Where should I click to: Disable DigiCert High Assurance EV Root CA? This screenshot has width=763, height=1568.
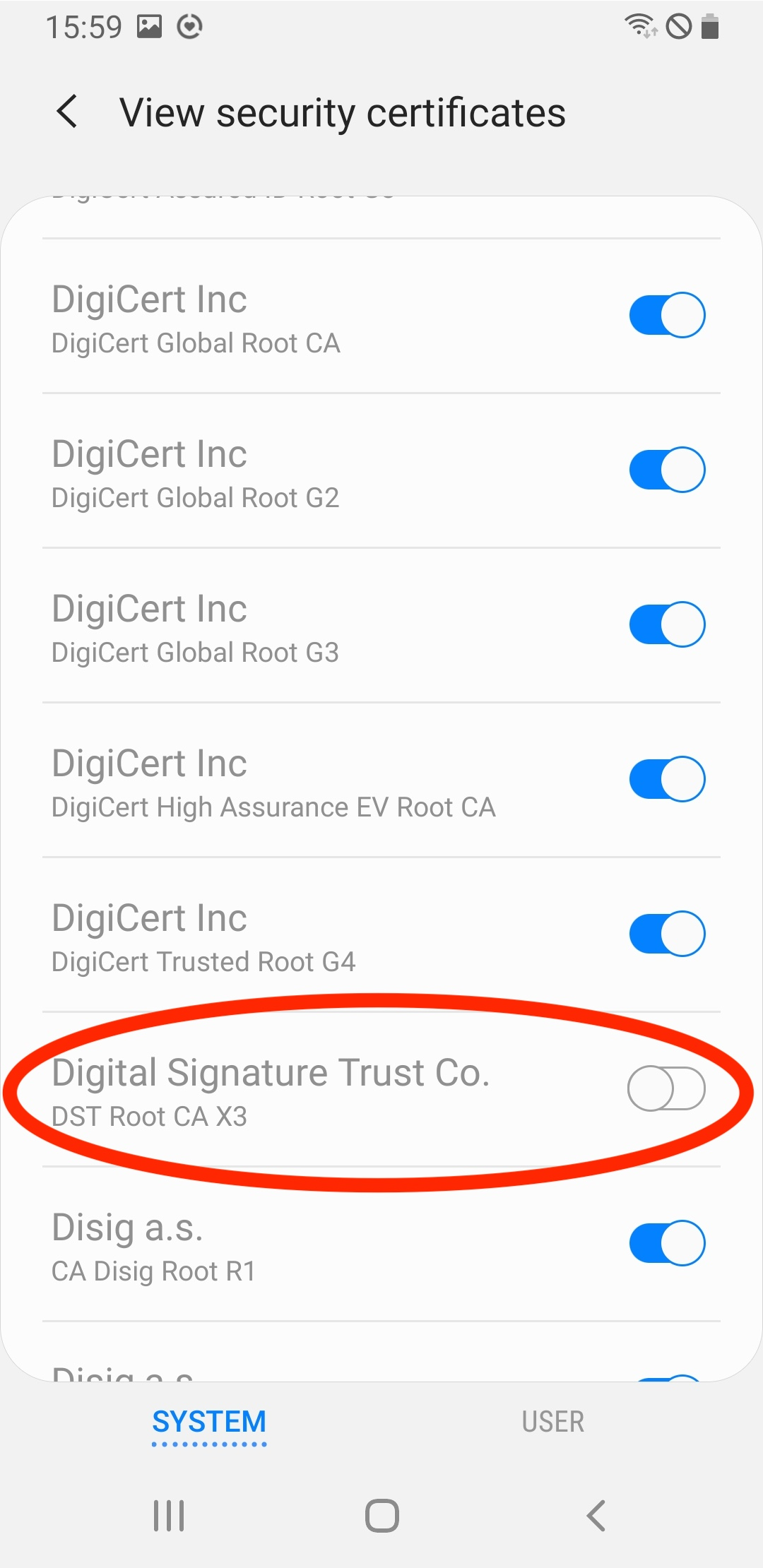coord(667,779)
